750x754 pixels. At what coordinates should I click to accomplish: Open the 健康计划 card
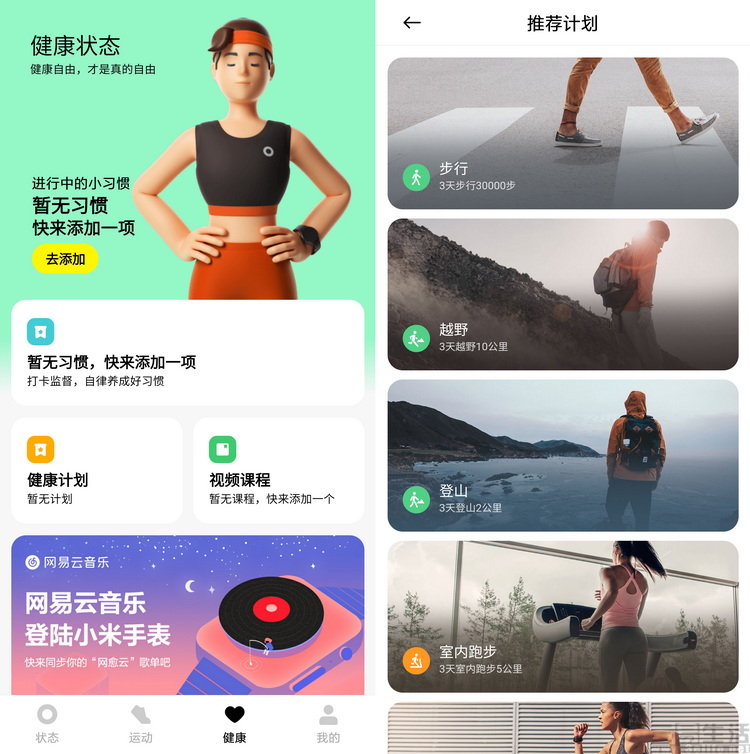[96, 470]
